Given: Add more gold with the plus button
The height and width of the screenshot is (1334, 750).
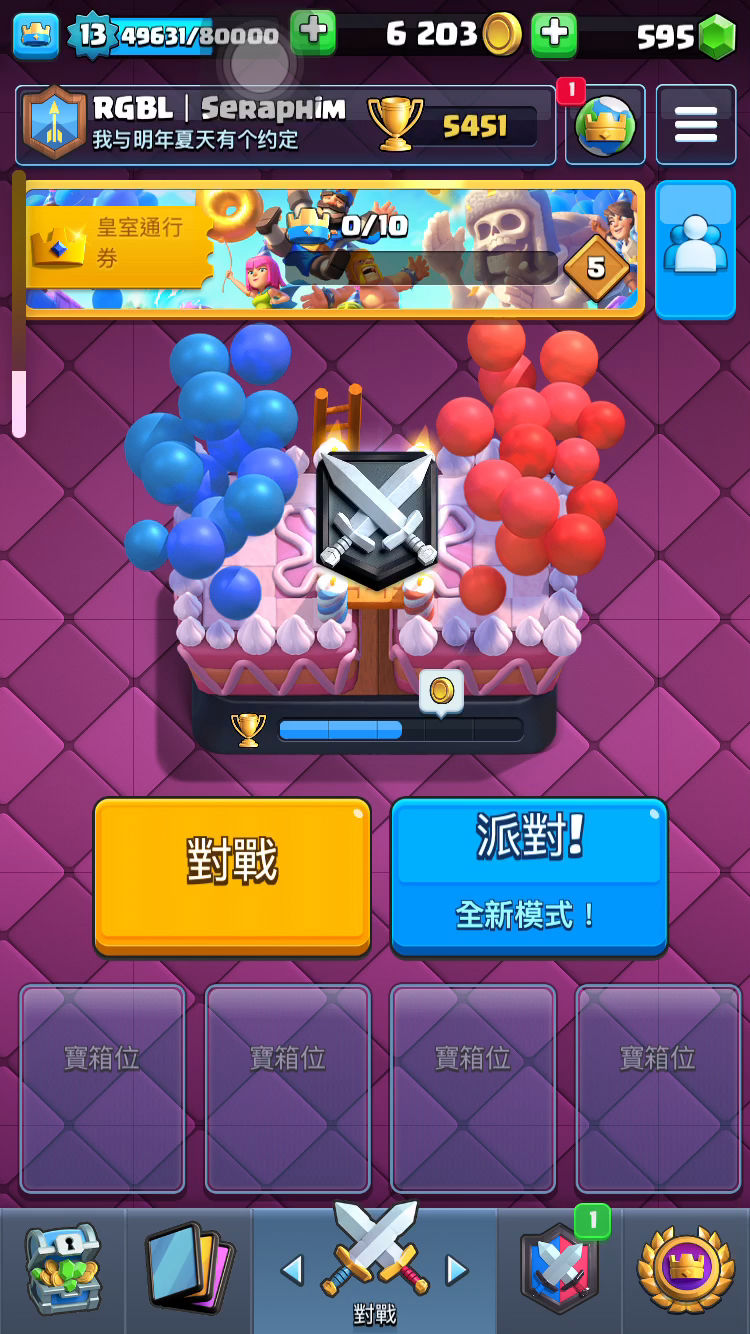Looking at the screenshot, I should tap(553, 36).
